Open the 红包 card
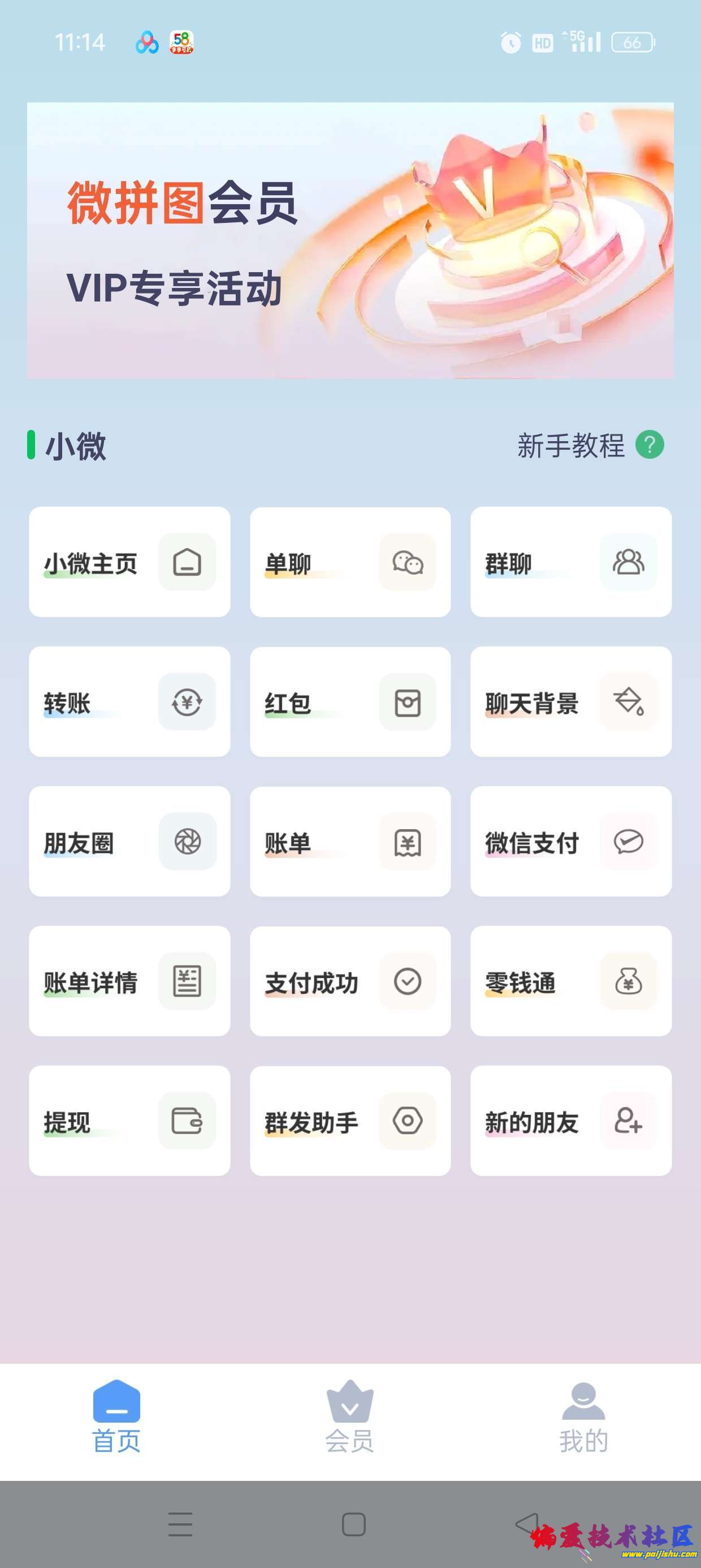The width and height of the screenshot is (701, 1568). tap(350, 702)
